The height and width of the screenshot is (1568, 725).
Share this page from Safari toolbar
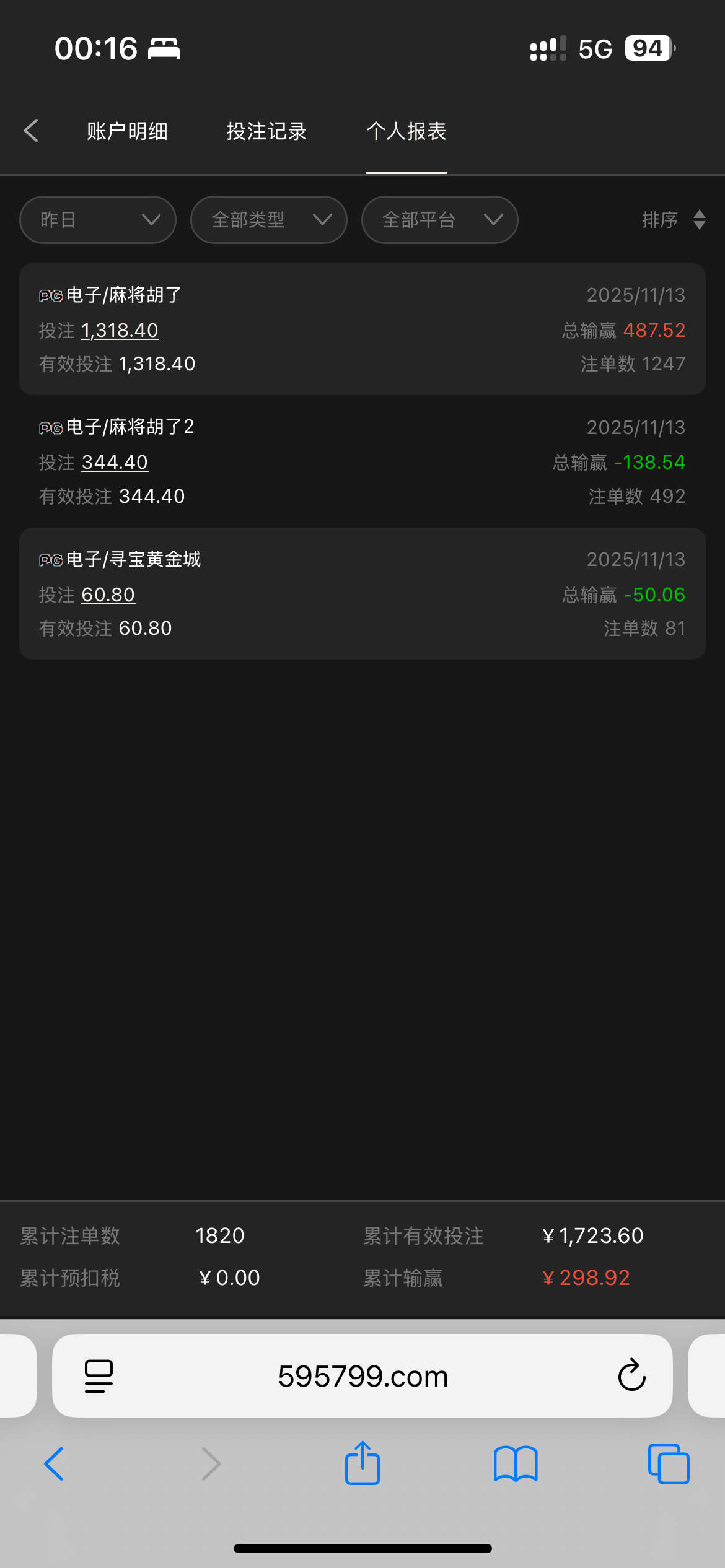click(362, 1464)
